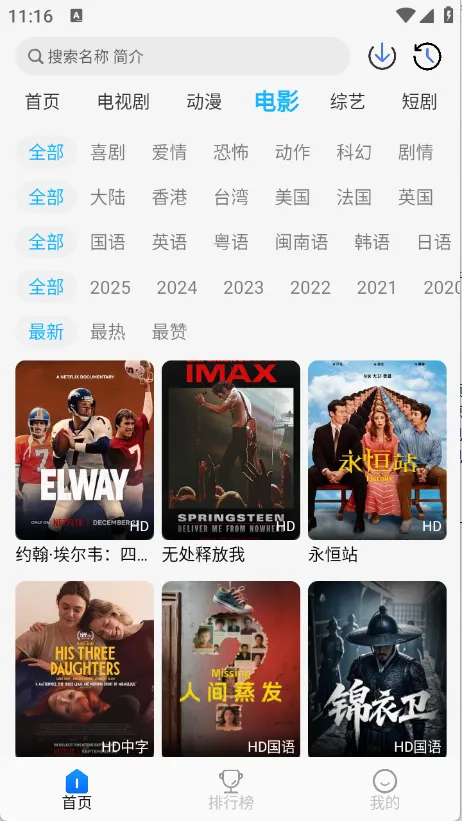Switch to the 短剧 tab
This screenshot has height=821, width=462.
coord(419,102)
